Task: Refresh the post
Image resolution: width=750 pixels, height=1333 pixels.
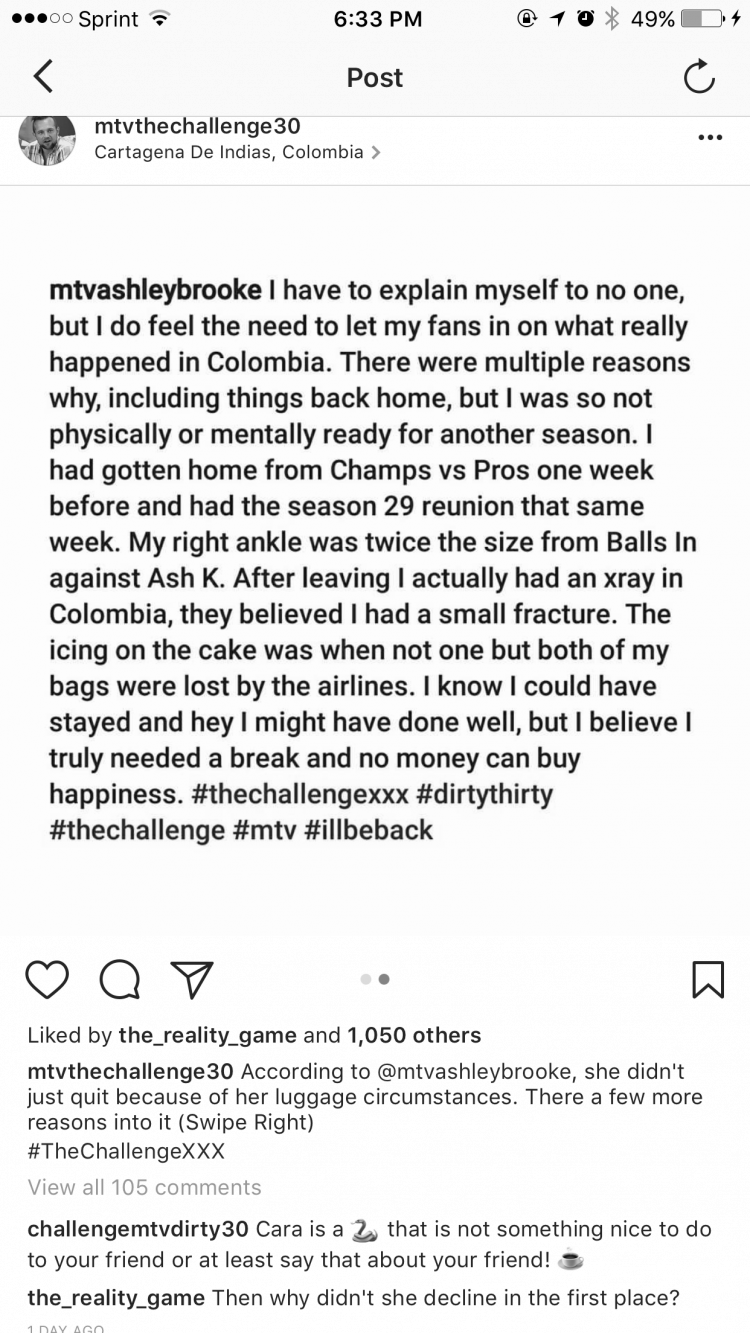Action: [x=699, y=77]
